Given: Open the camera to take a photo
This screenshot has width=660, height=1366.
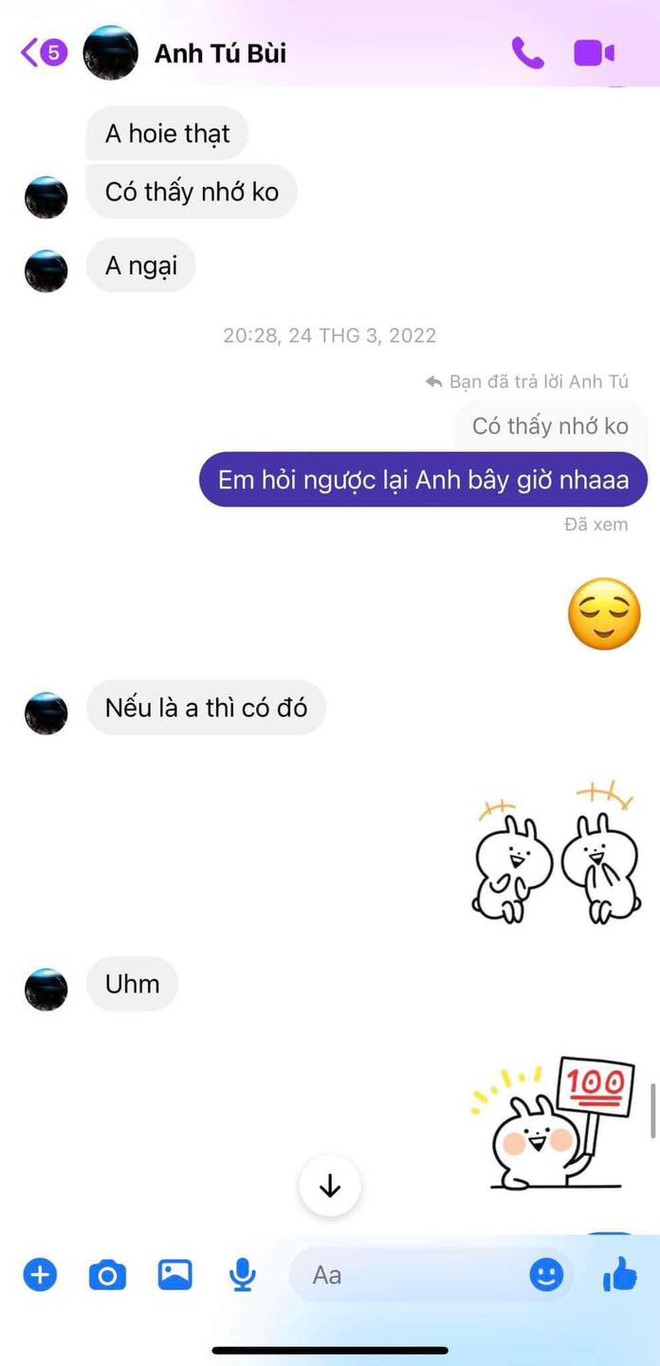Looking at the screenshot, I should (x=107, y=1275).
